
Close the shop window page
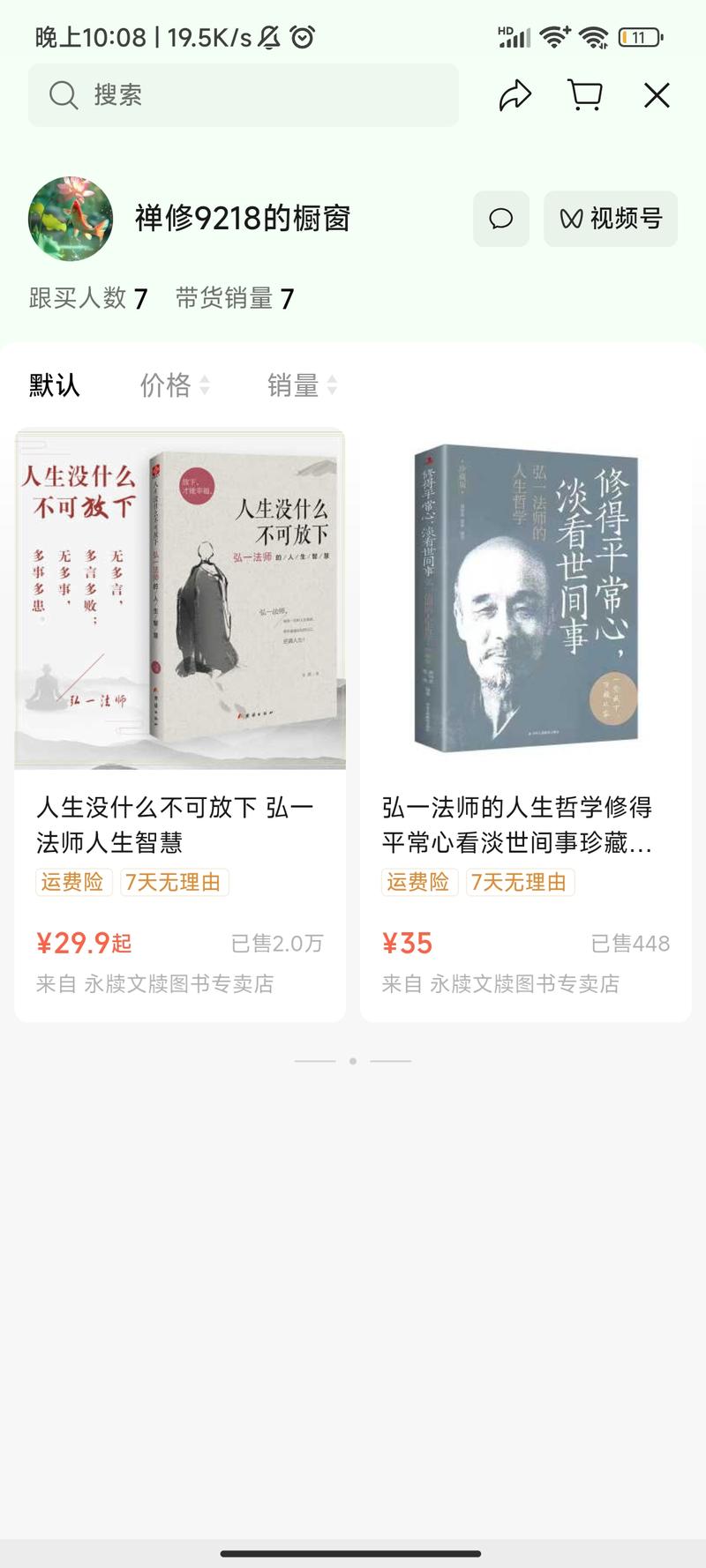(657, 95)
